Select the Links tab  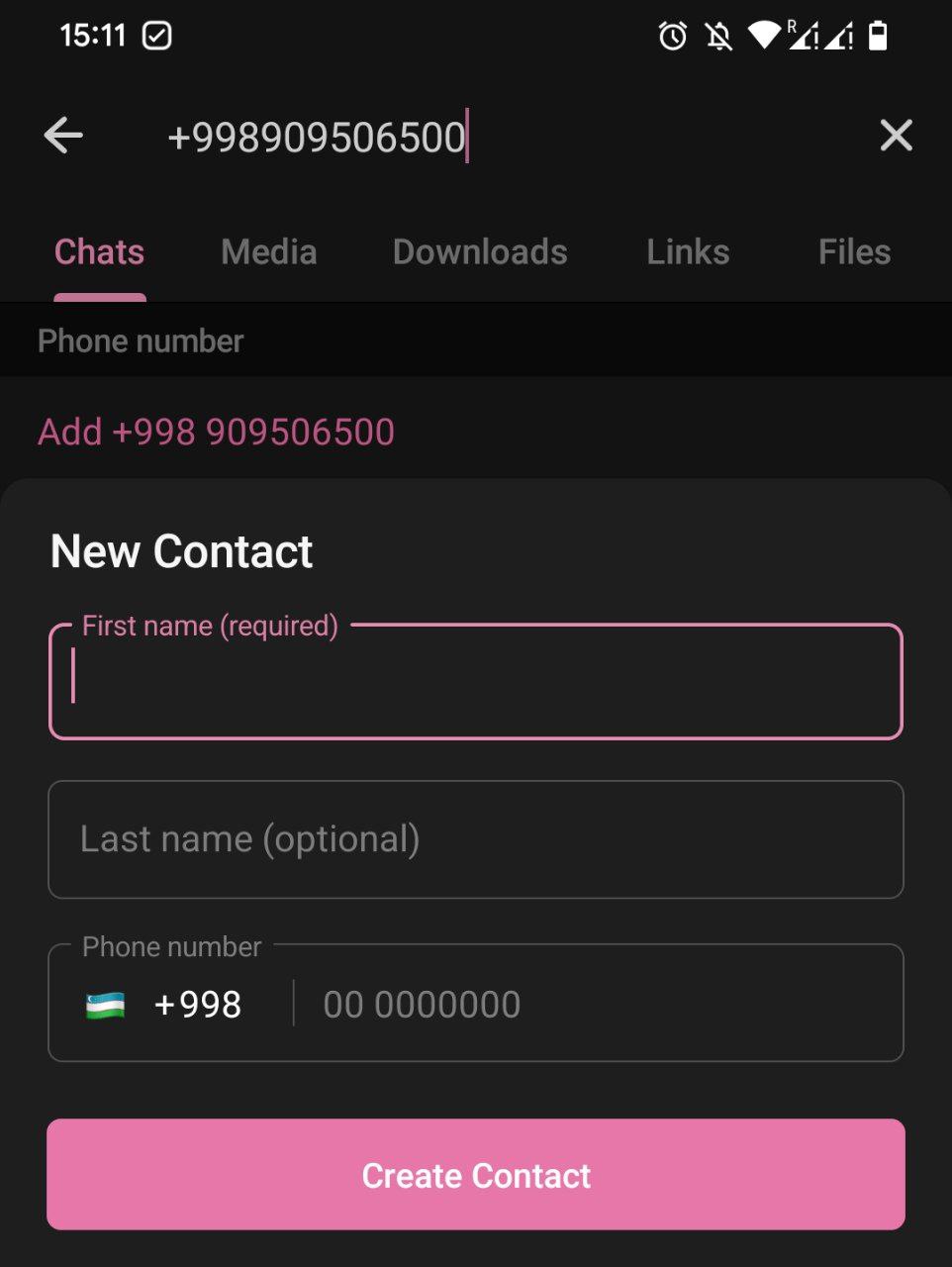[x=688, y=252]
